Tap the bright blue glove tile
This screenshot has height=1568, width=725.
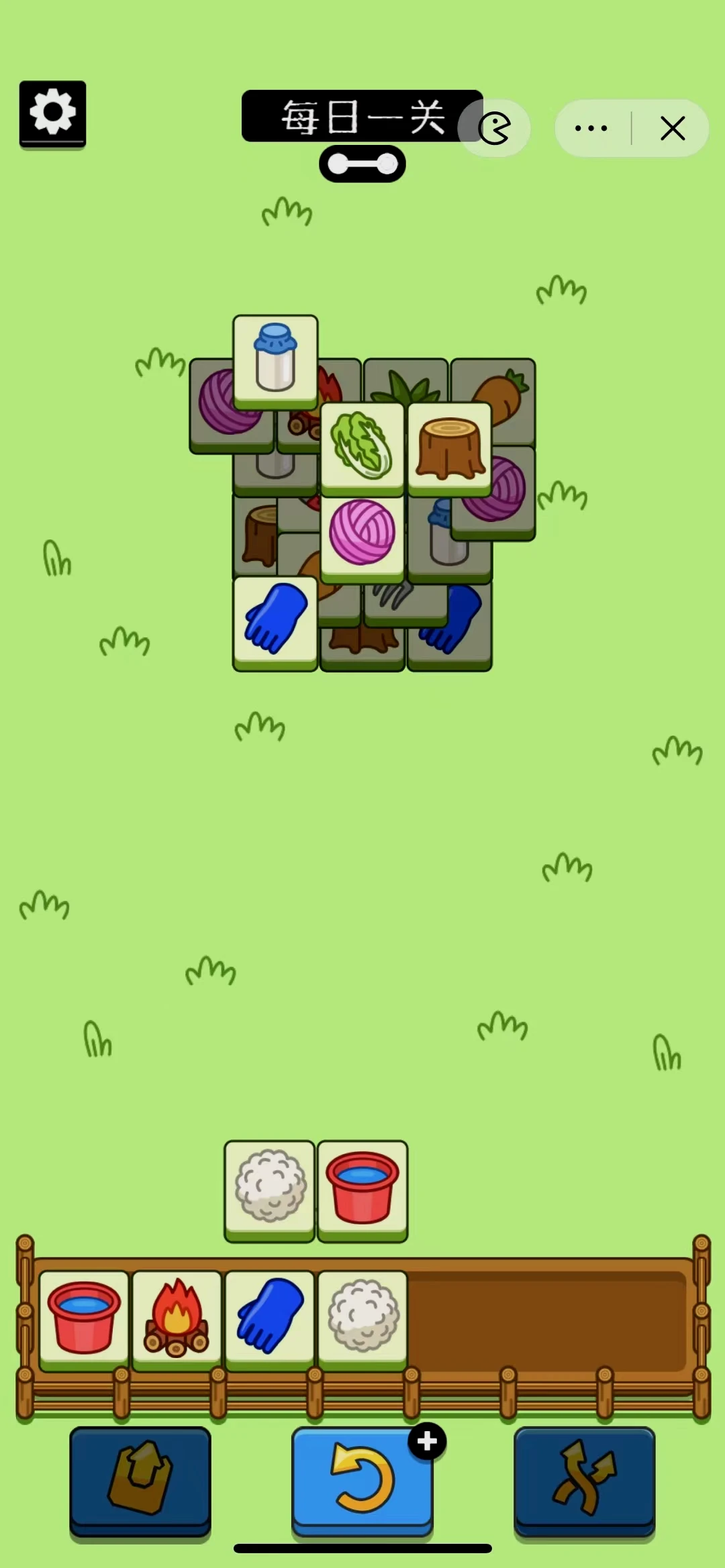tap(275, 621)
